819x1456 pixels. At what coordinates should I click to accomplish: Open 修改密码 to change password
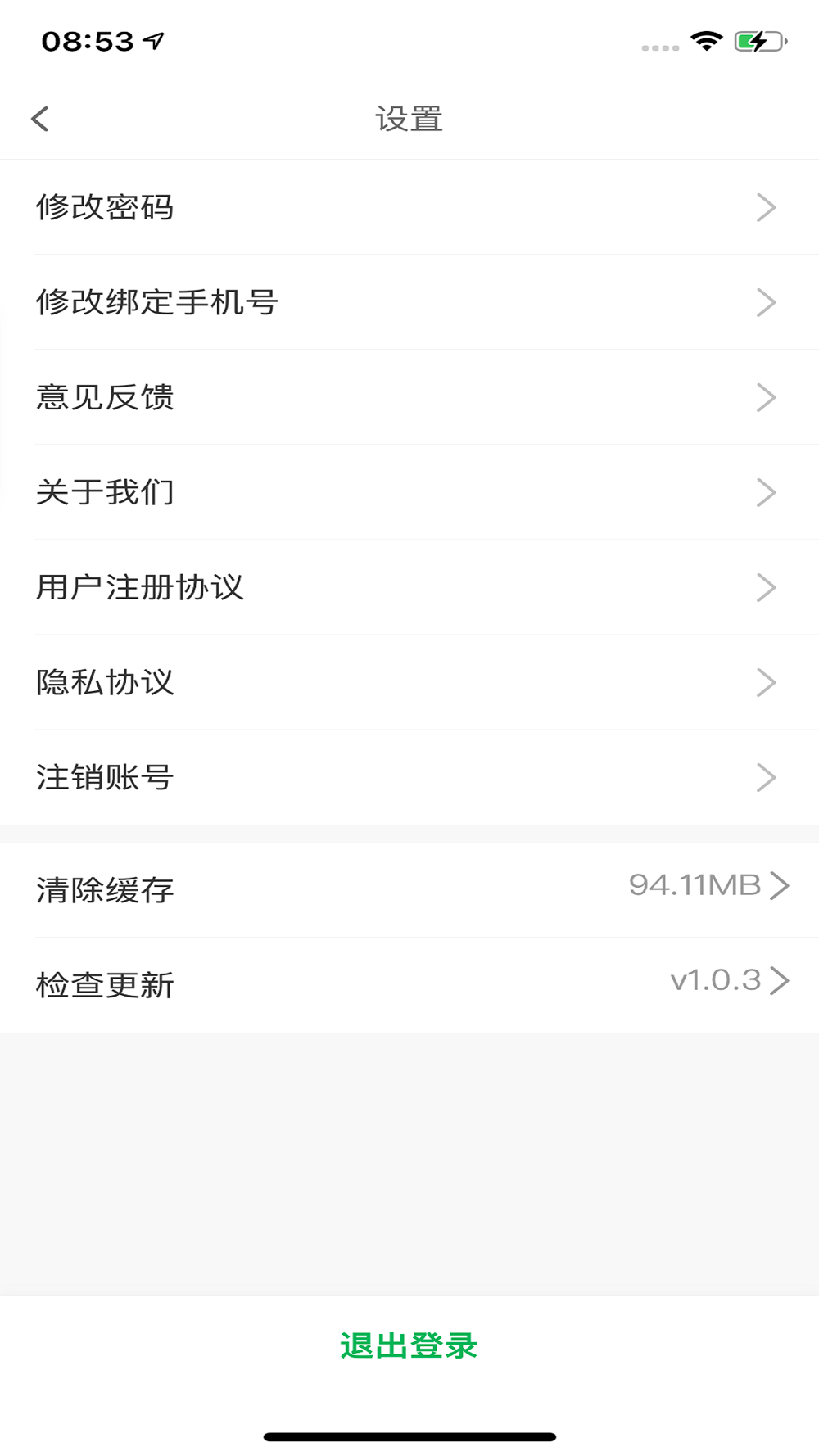(409, 207)
